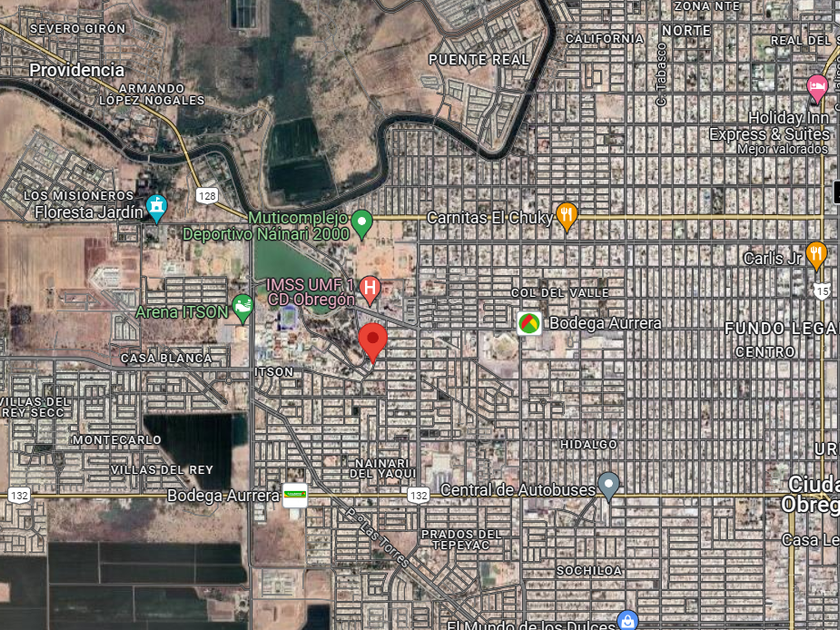Open Bodega Aurrera marker near Col del Valle
The width and height of the screenshot is (840, 630).
(x=529, y=323)
